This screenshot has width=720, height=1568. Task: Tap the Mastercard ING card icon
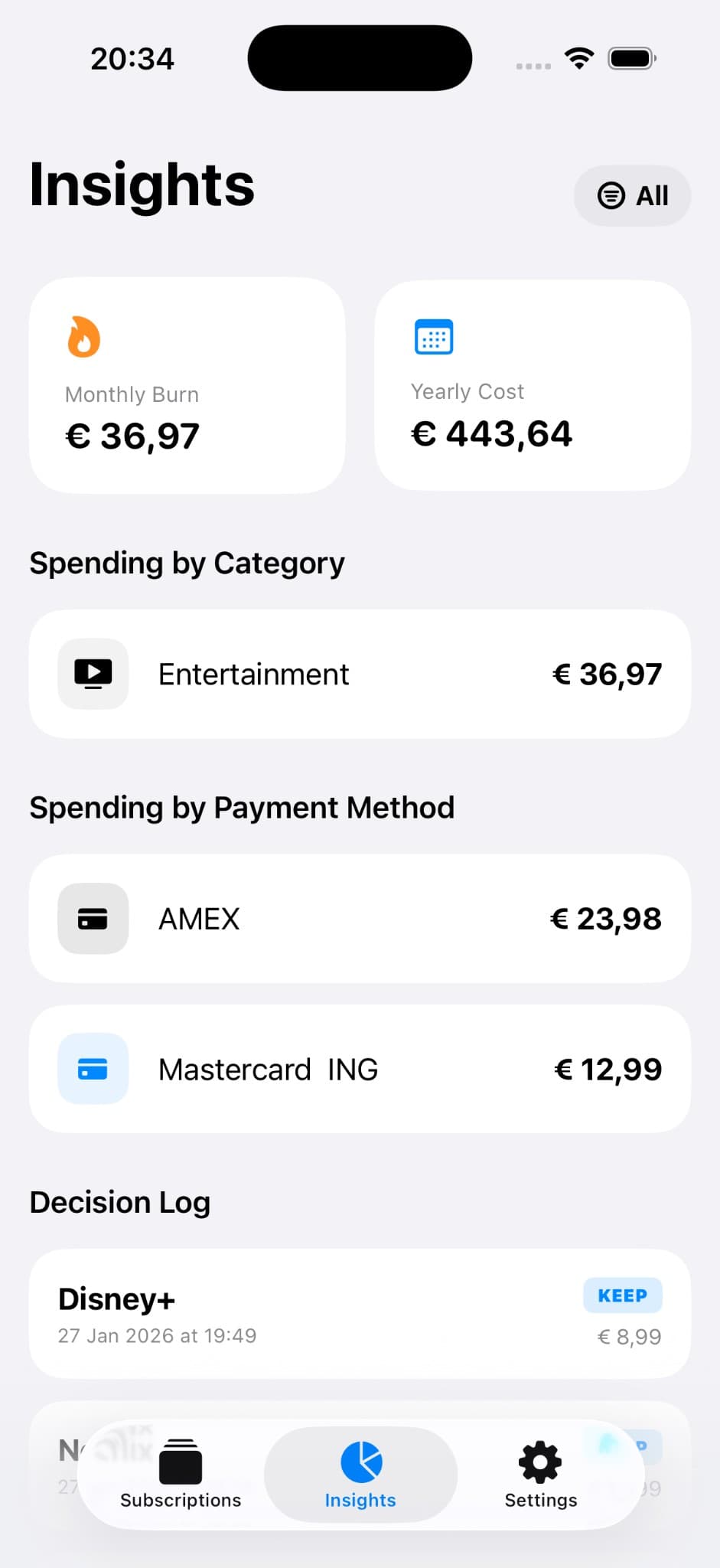pyautogui.click(x=92, y=1069)
